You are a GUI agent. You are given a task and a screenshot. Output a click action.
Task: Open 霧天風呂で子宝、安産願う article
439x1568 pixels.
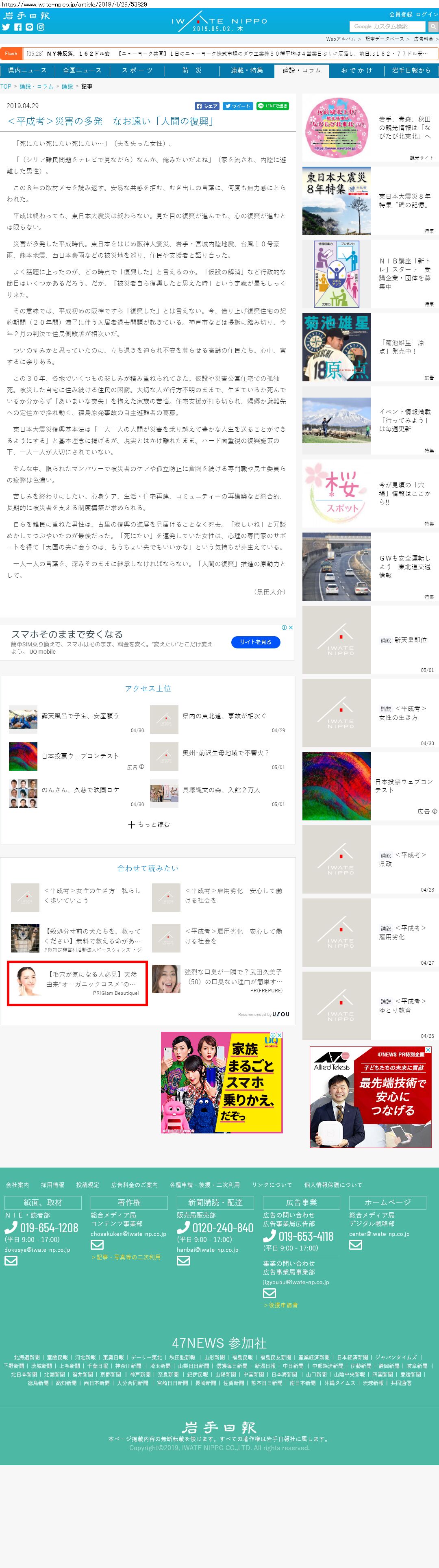(80, 716)
